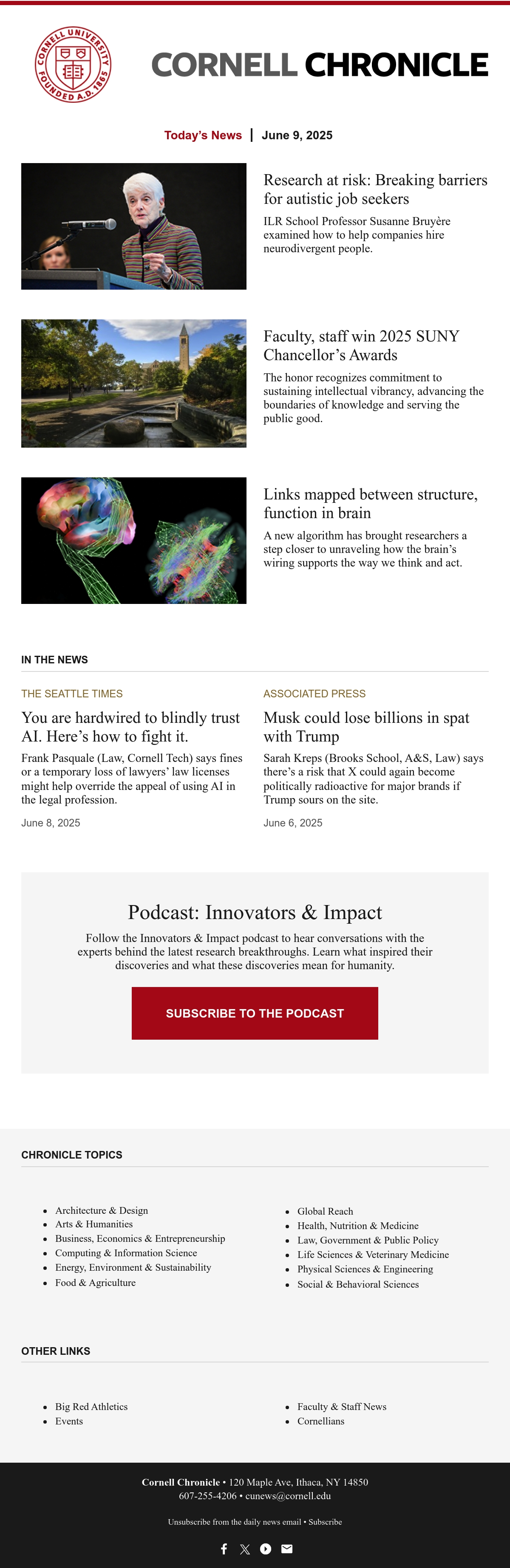Open Social & Behavioral Sciences topic
Screen dimensions: 510x1568
[358, 1284]
